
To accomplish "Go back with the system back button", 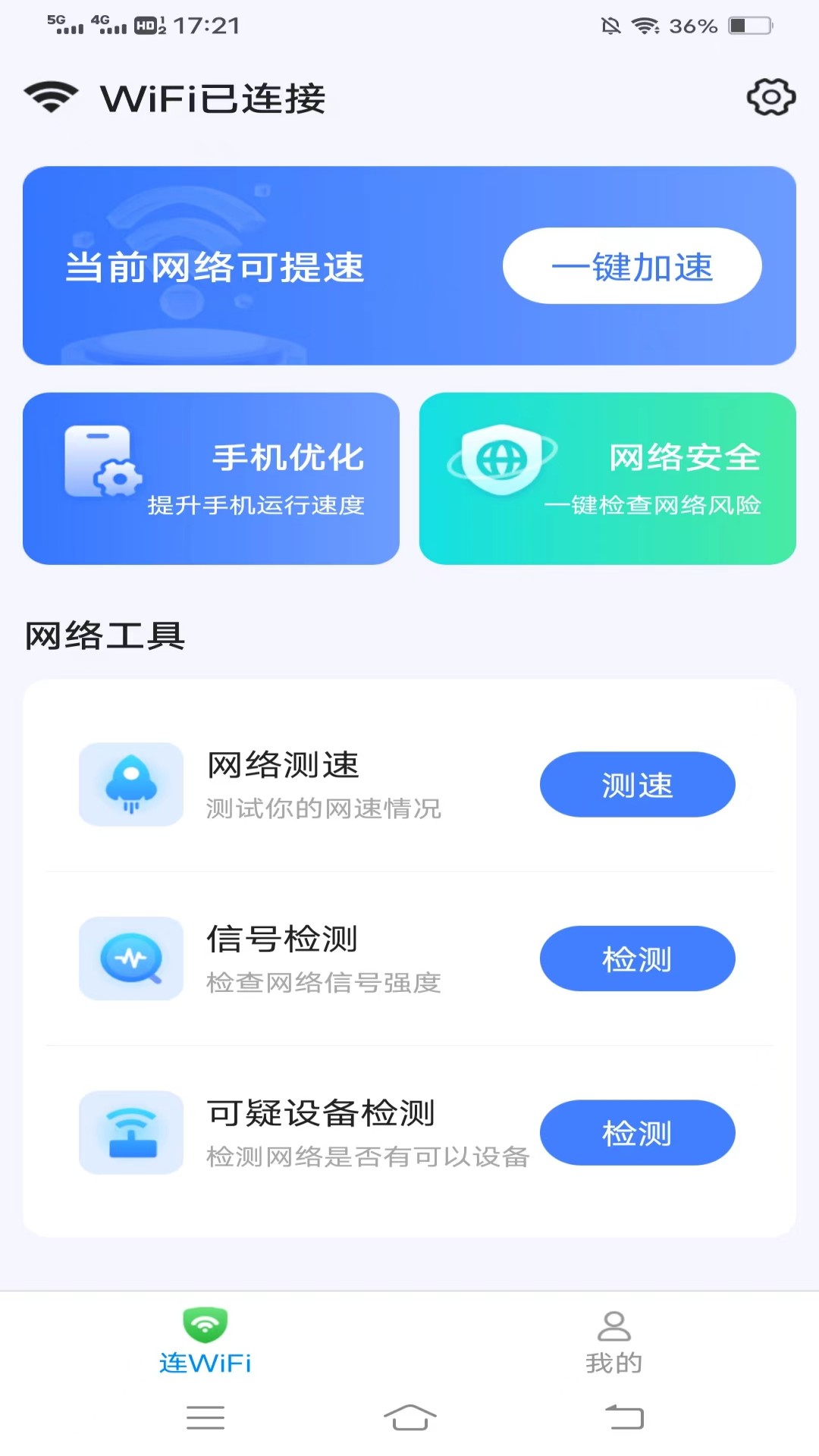I will [624, 1417].
